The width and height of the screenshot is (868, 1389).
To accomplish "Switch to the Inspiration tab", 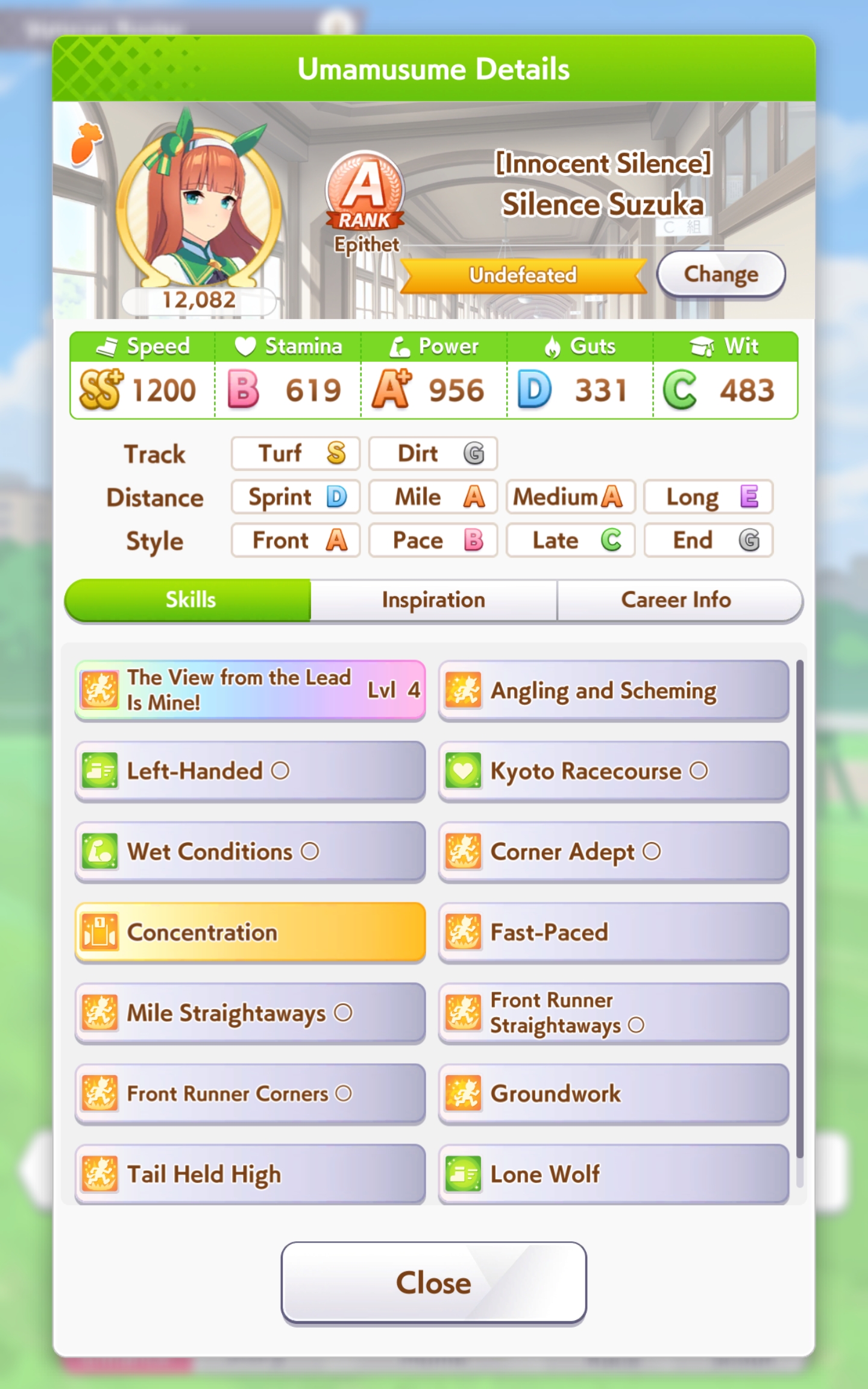I will tap(433, 600).
